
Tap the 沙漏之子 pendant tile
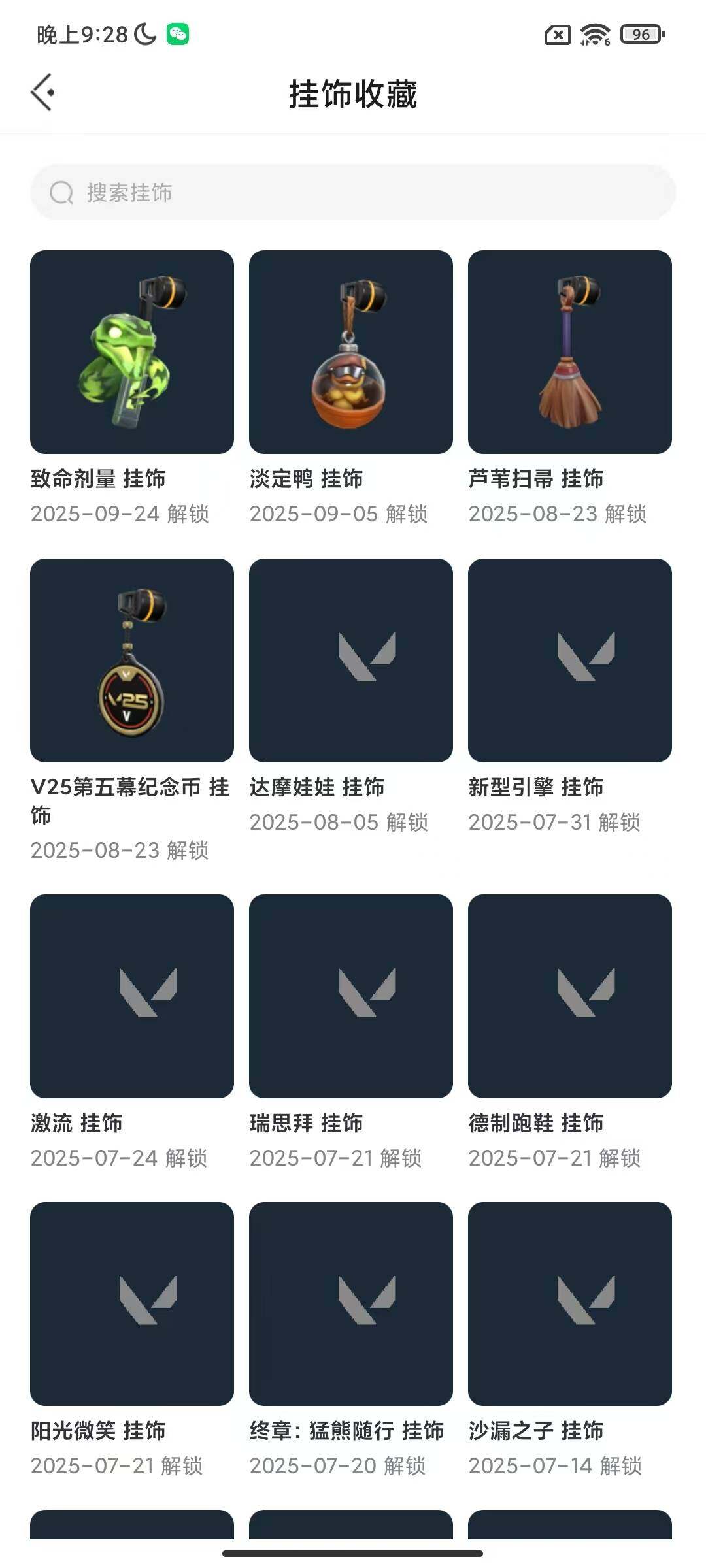(x=569, y=1307)
